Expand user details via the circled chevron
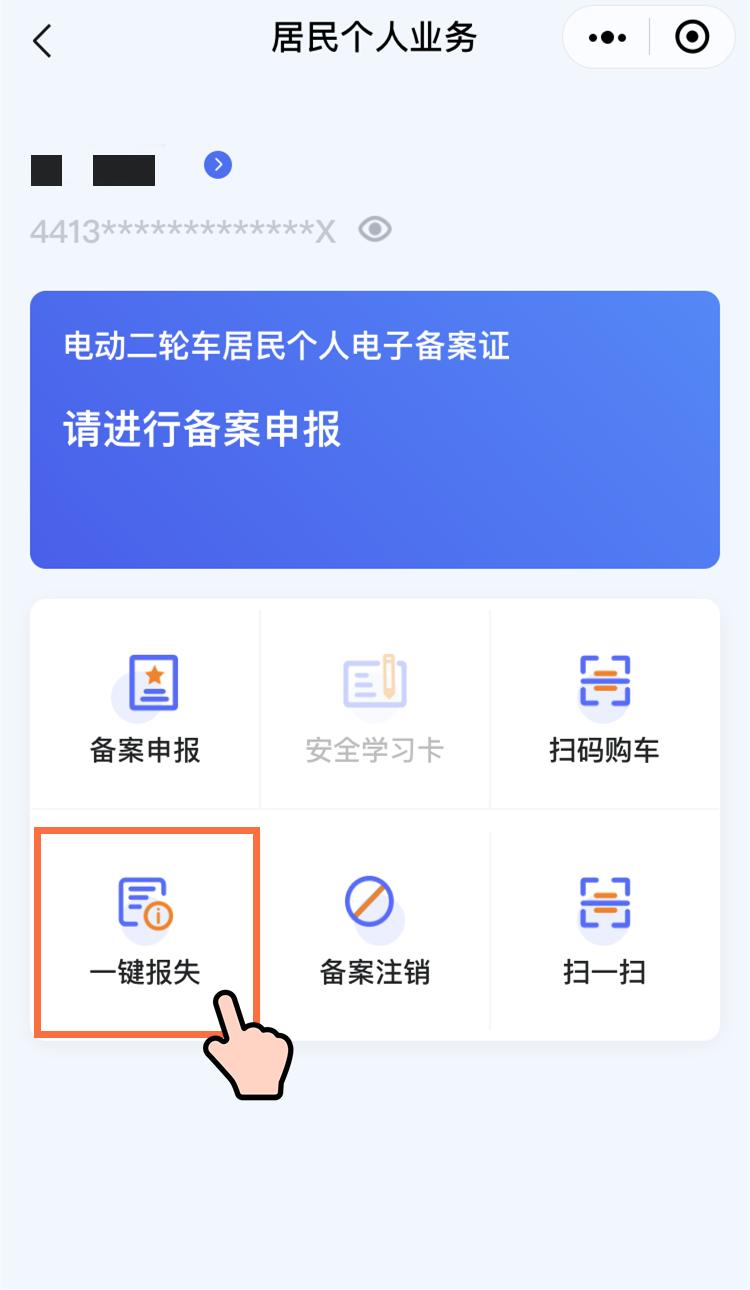This screenshot has height=1290, width=750. (217, 164)
